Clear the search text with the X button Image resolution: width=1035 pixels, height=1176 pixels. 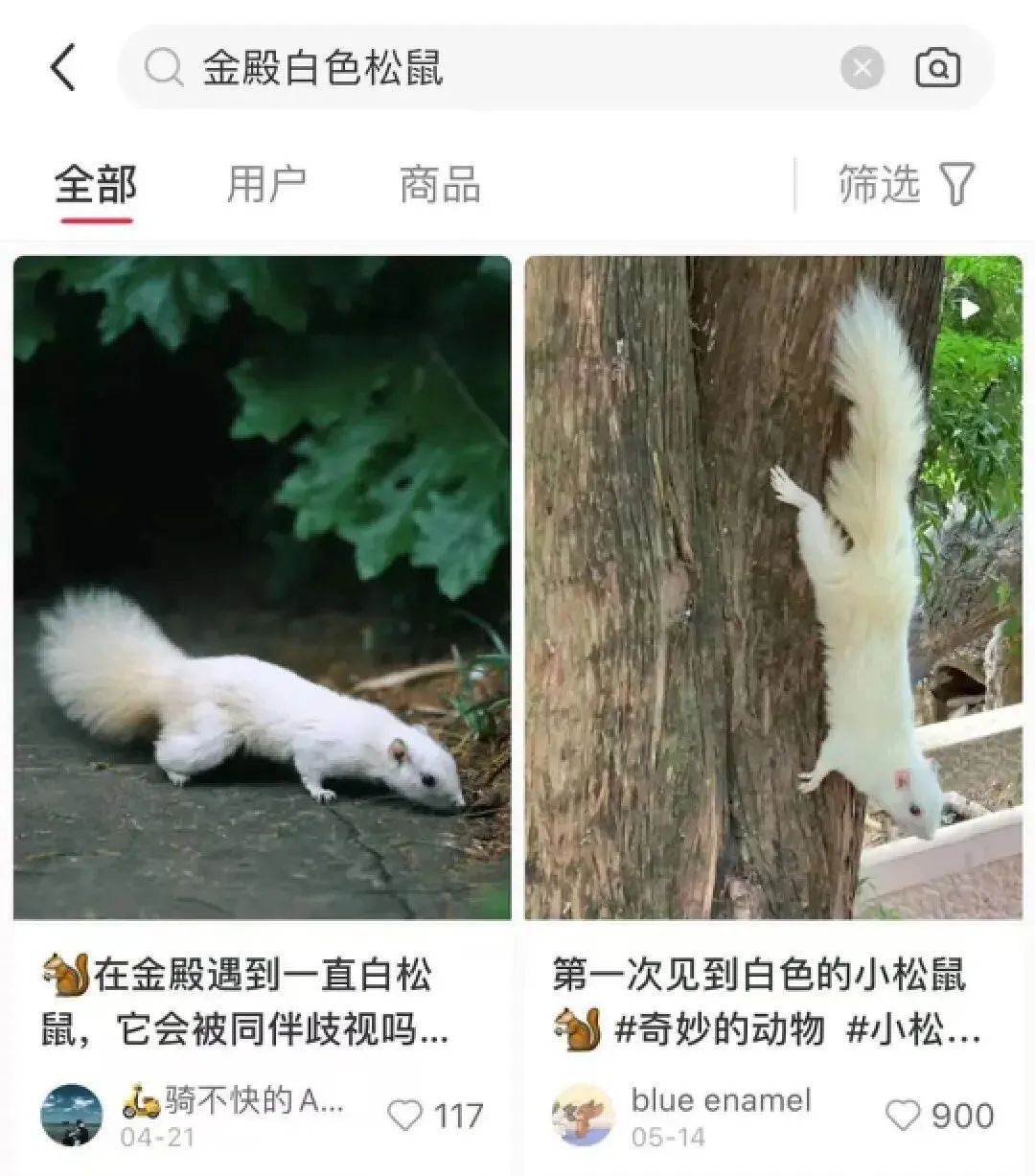tap(863, 67)
